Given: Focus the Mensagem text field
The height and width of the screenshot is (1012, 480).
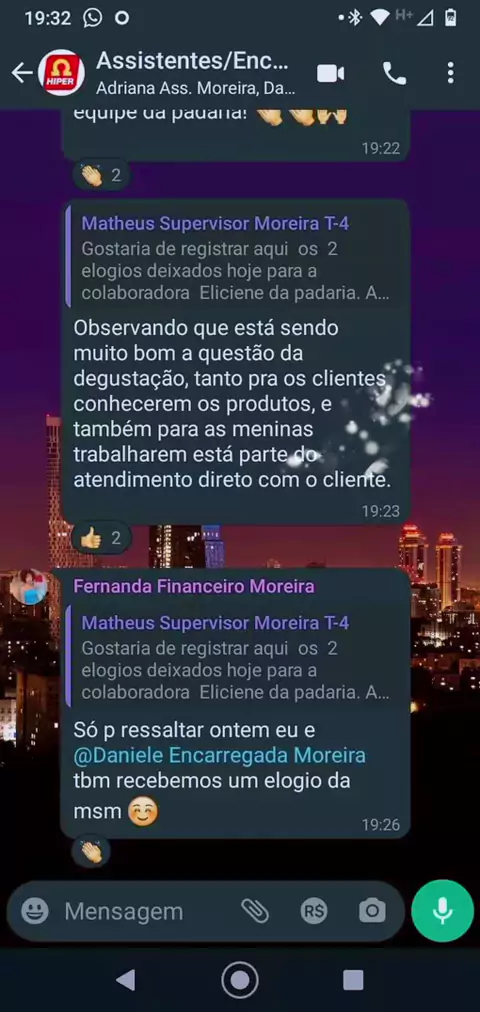Looking at the screenshot, I should coord(147,911).
